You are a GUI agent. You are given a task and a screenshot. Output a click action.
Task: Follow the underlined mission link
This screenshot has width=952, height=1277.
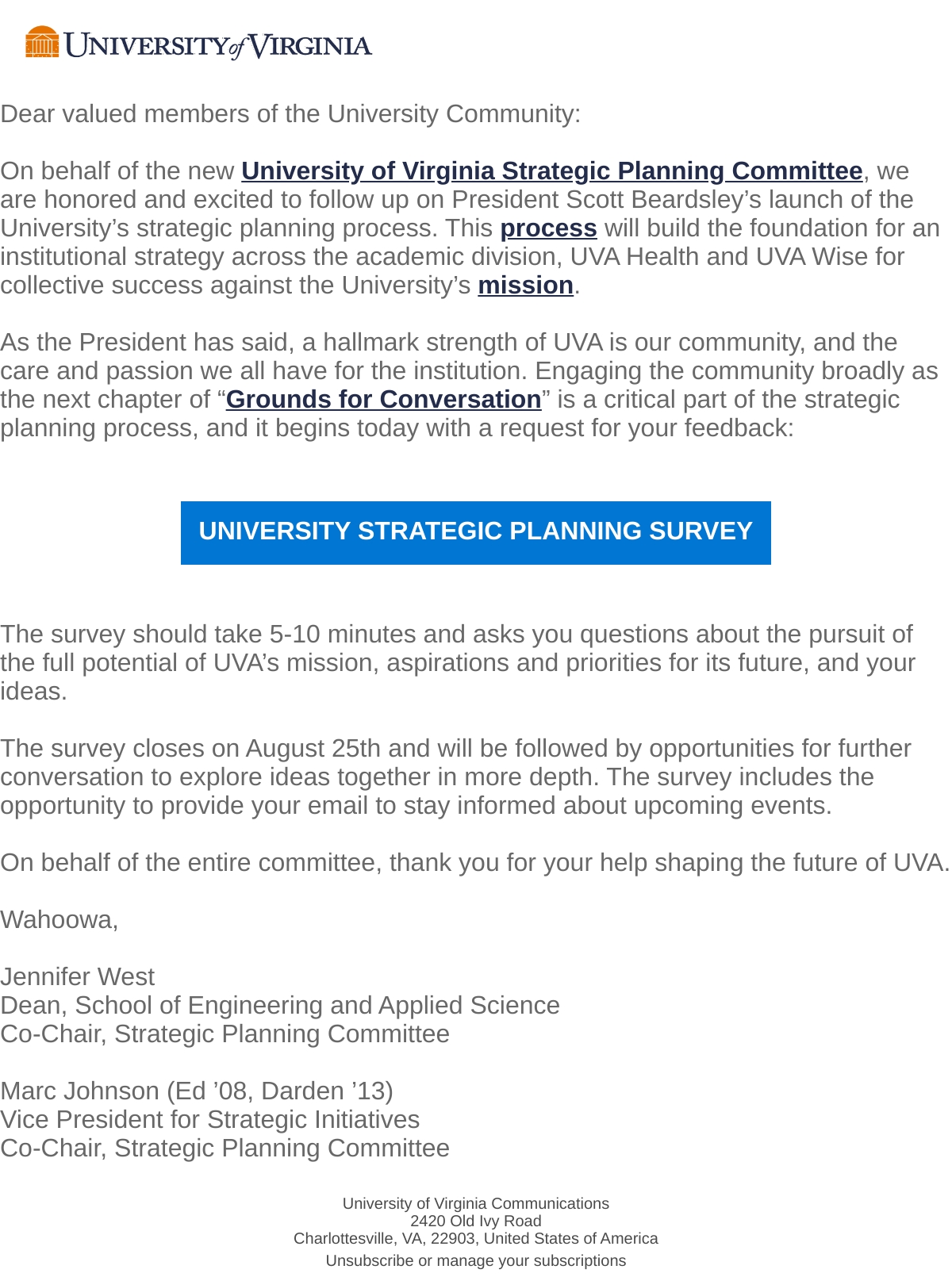click(x=525, y=285)
